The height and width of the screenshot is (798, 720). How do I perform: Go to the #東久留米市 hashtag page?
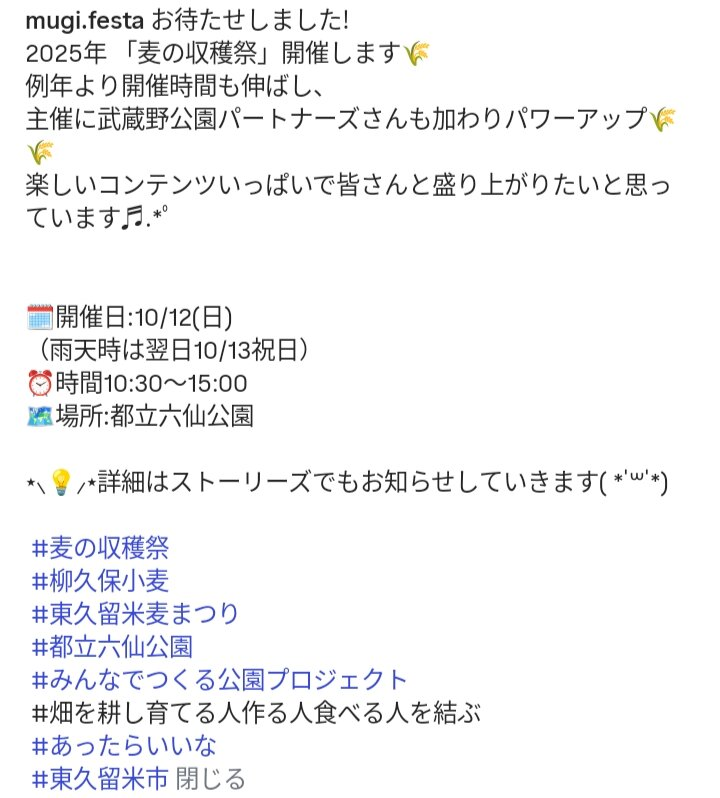(x=100, y=779)
